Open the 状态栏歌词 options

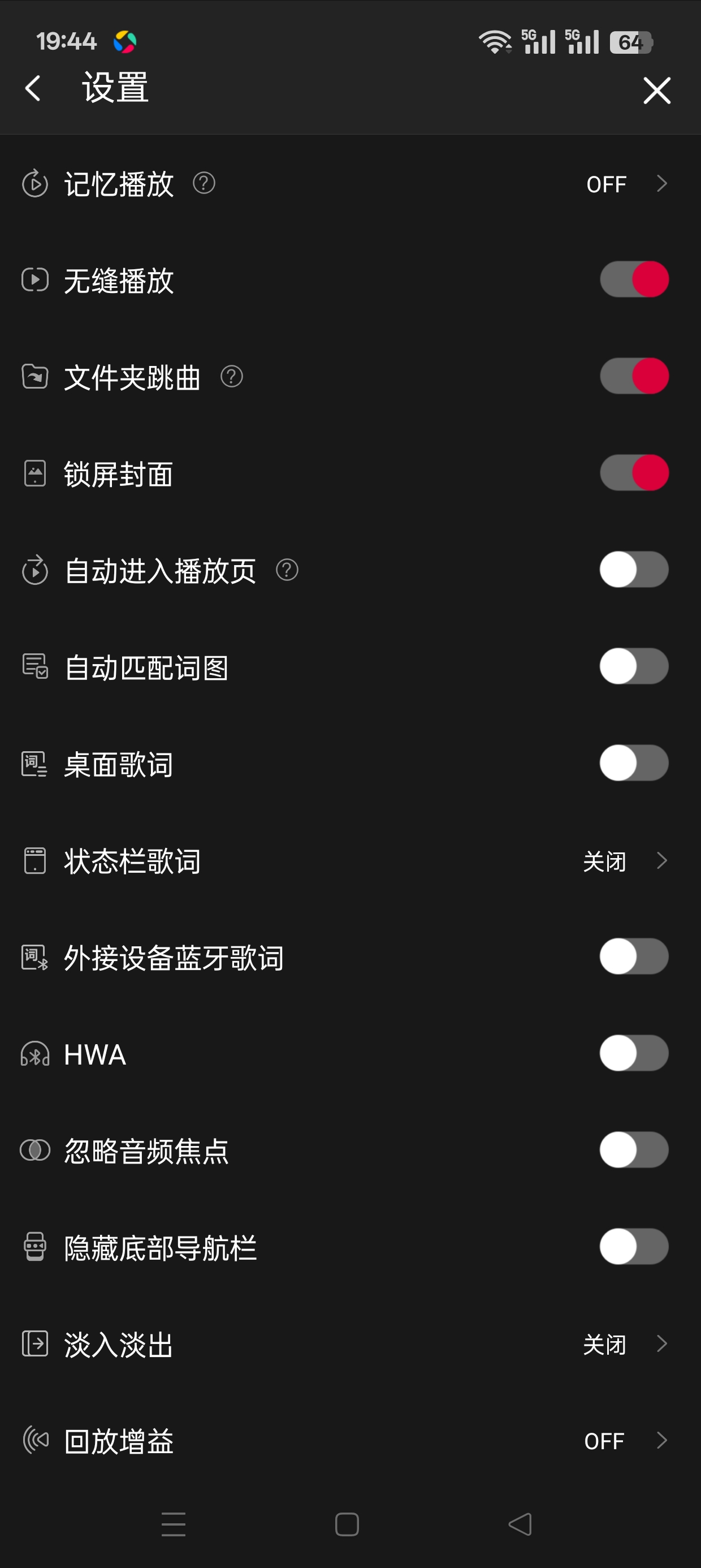(350, 860)
